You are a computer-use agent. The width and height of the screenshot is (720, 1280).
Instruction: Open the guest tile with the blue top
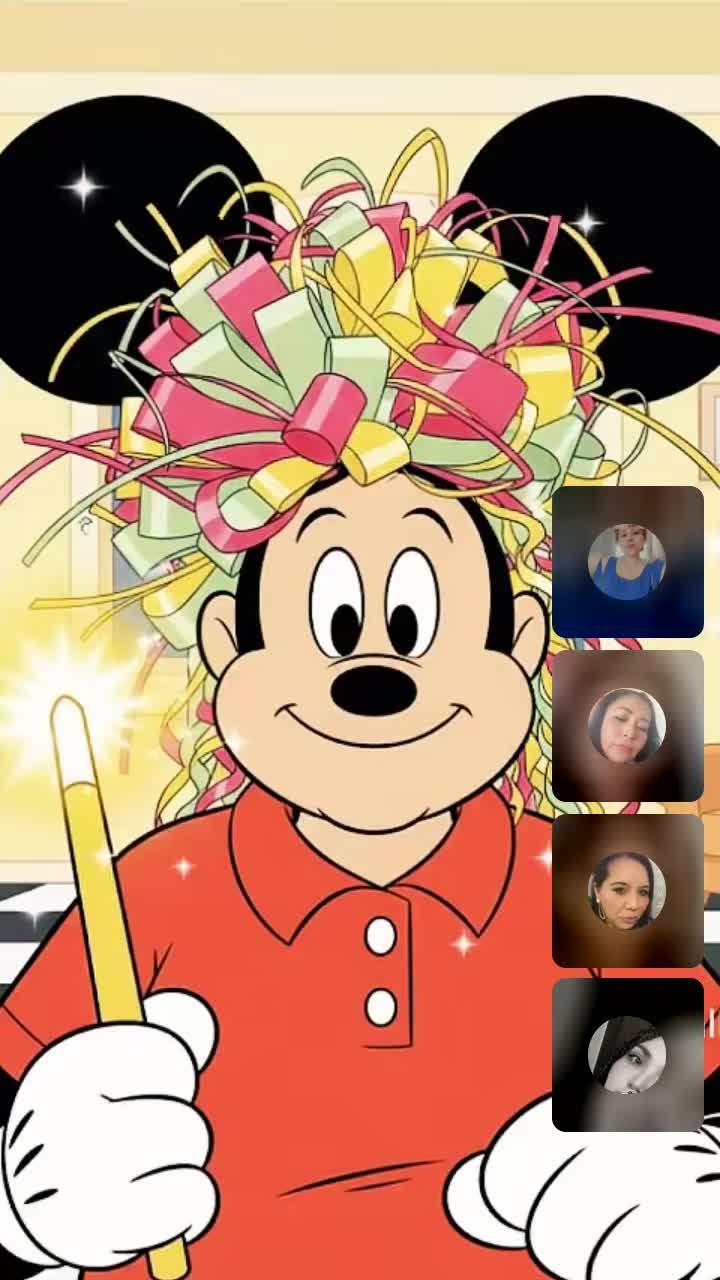[x=627, y=562]
